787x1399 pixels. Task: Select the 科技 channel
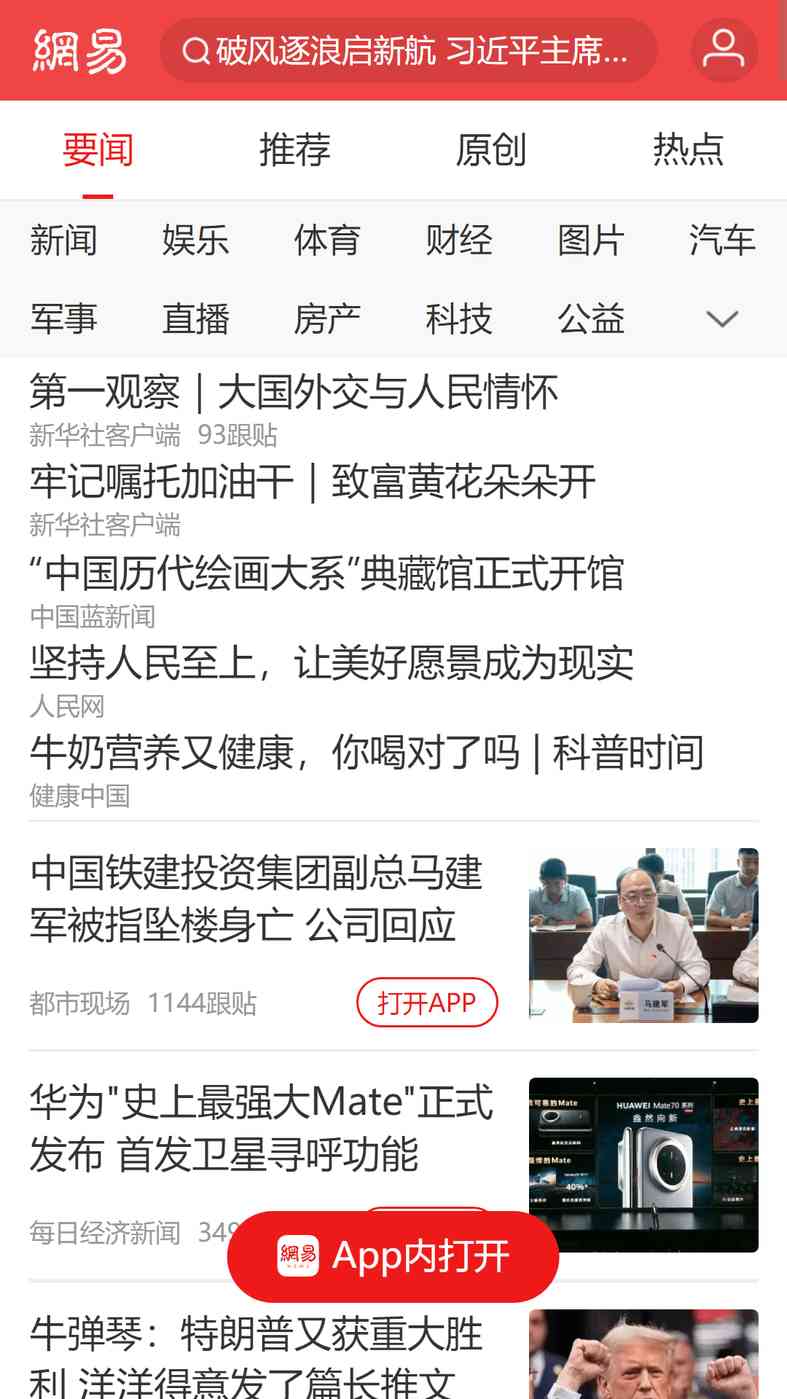[x=459, y=319]
